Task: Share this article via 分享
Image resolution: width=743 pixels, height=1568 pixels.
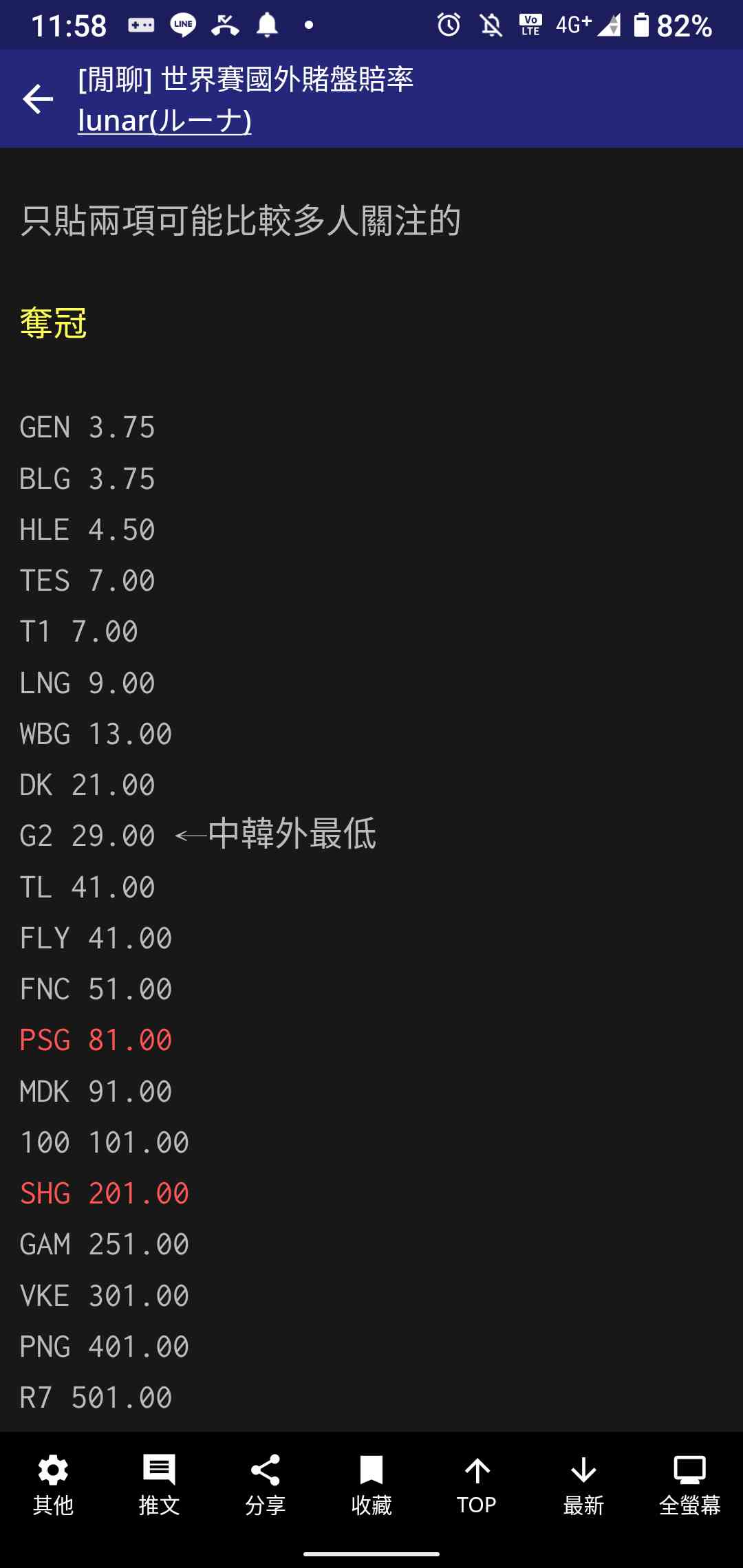Action: [x=265, y=1485]
